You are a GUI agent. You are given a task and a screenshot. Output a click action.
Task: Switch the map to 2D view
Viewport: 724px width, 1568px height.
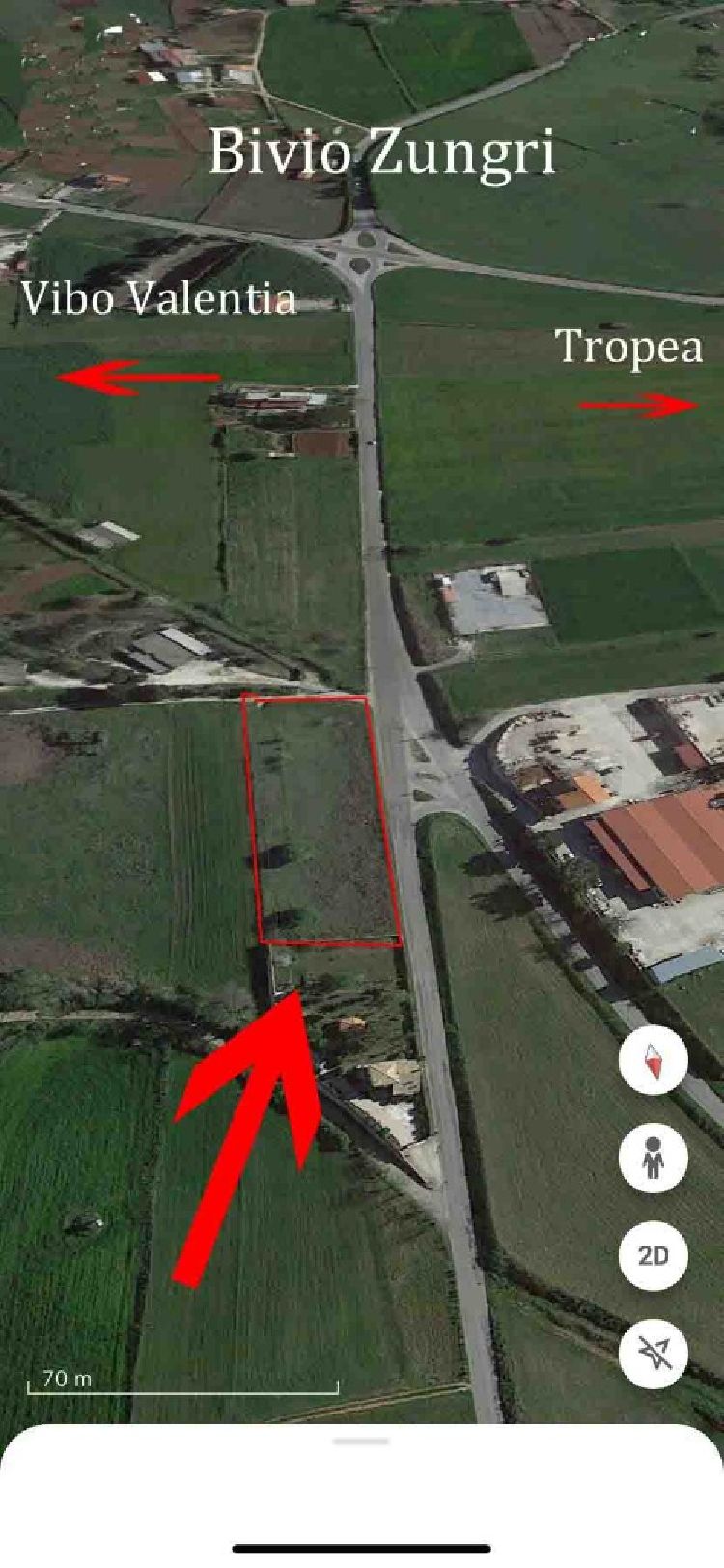coord(654,1255)
